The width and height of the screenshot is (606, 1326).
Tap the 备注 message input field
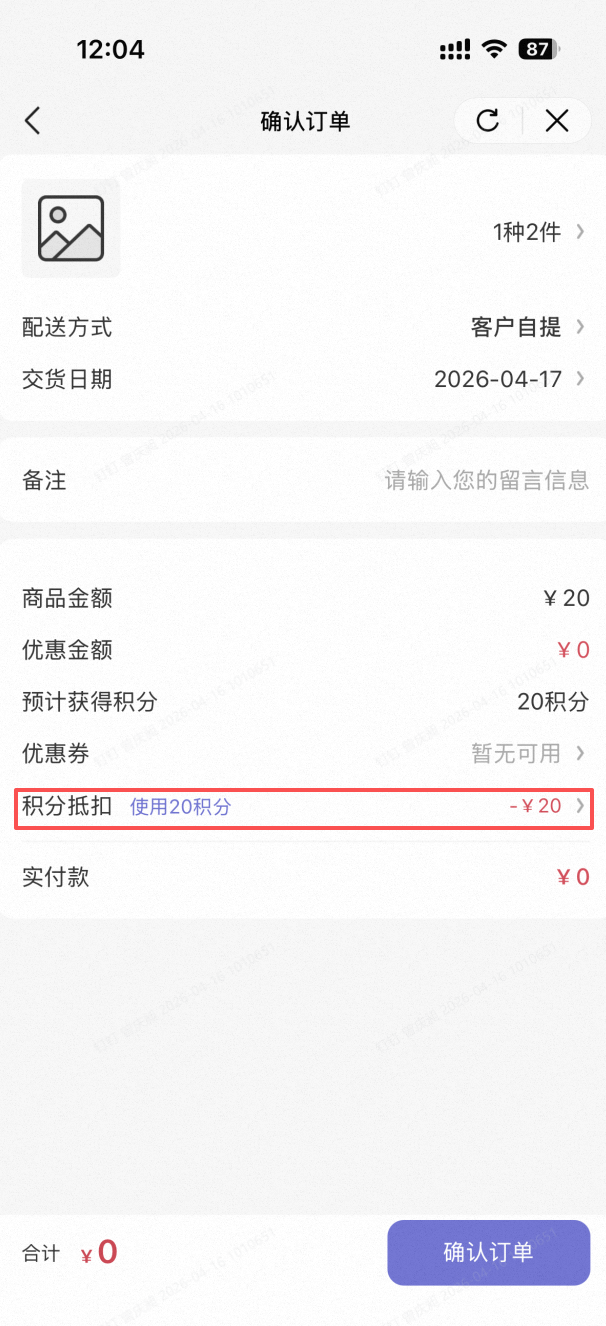click(x=486, y=481)
